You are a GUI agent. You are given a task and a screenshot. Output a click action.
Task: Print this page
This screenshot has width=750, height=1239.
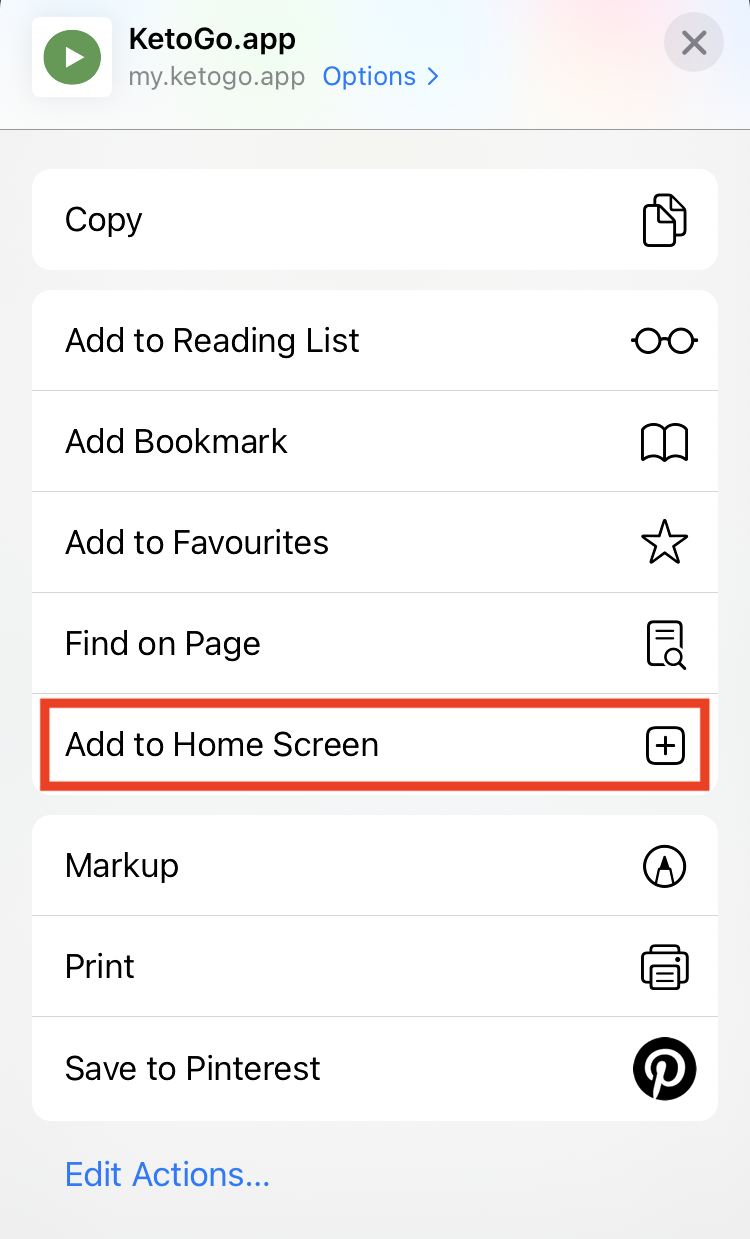click(x=374, y=967)
